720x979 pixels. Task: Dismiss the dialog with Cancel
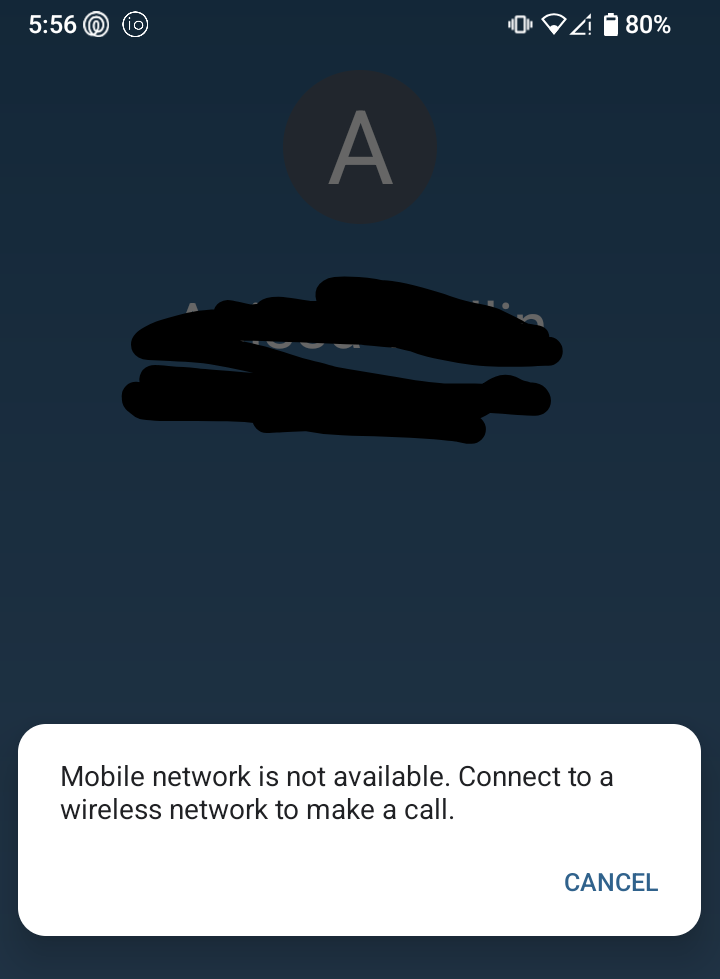[611, 882]
